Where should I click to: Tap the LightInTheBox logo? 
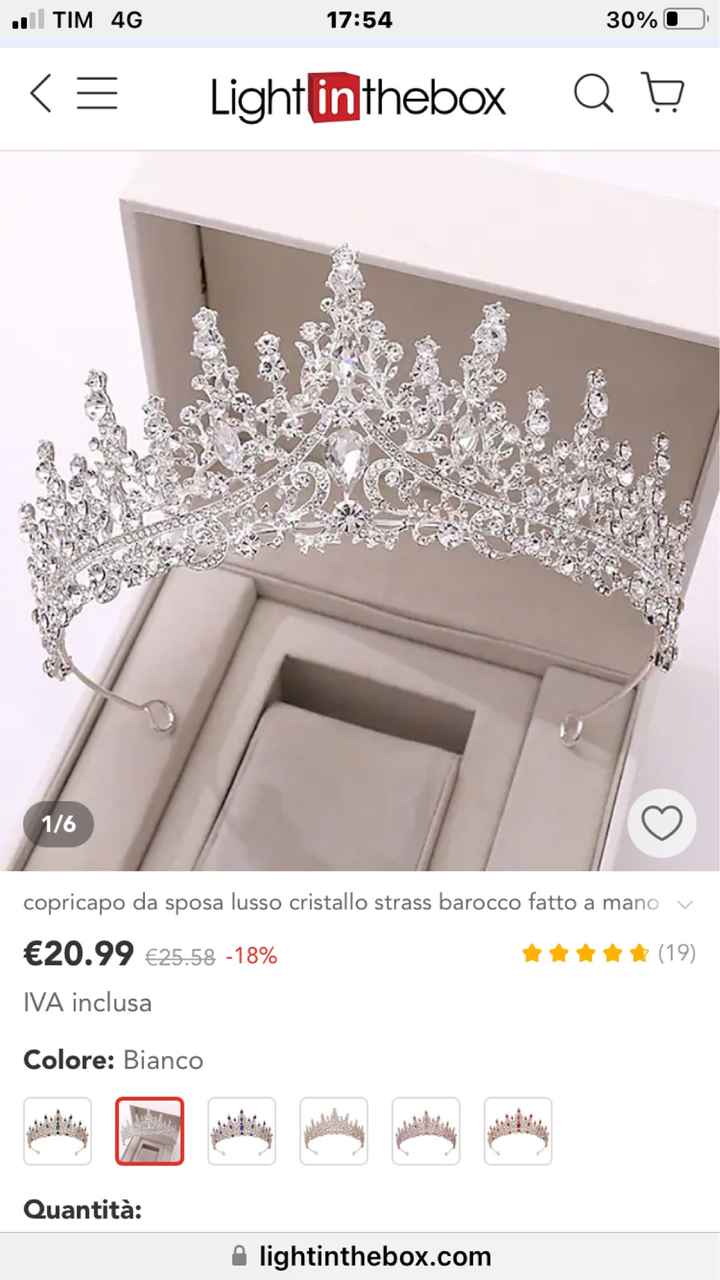coord(360,95)
